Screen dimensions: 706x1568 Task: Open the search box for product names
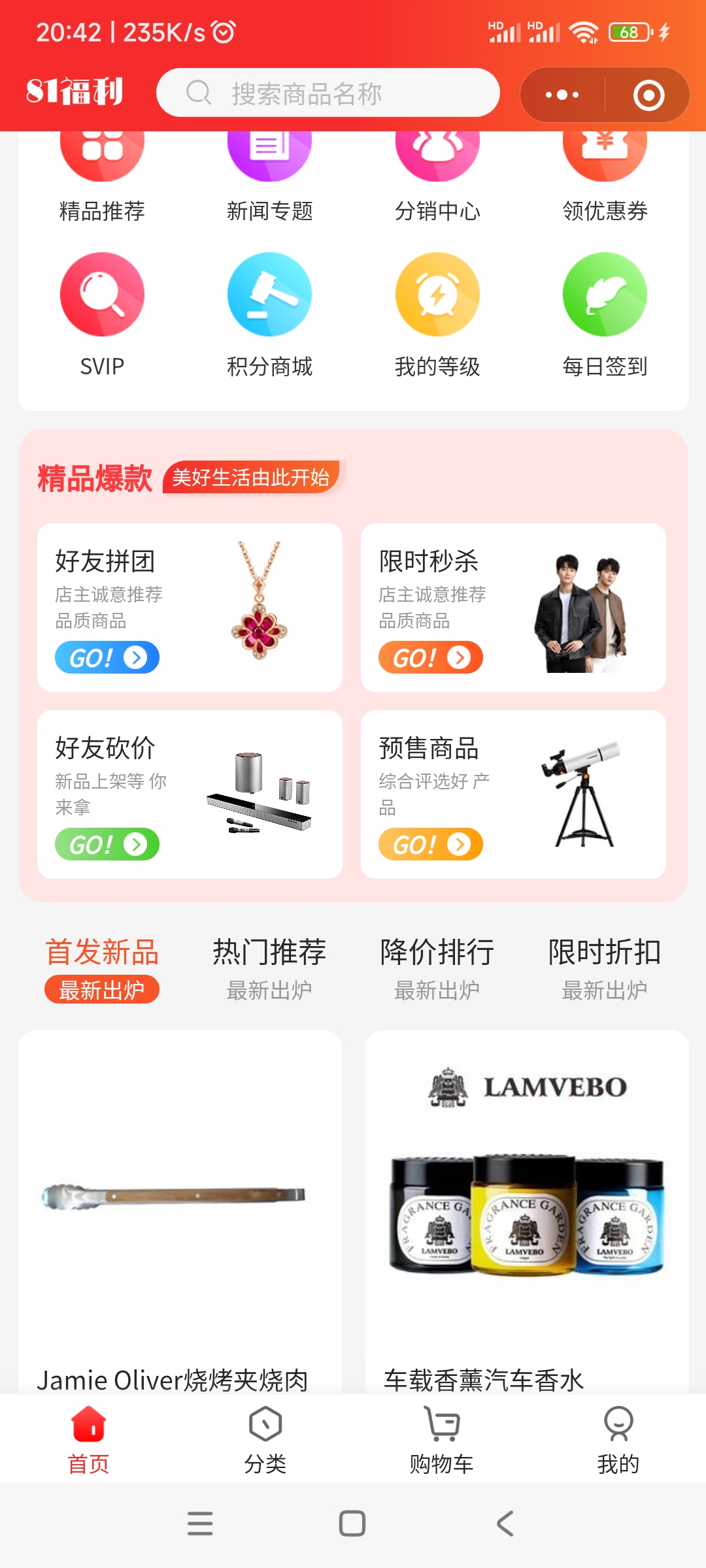click(x=327, y=93)
